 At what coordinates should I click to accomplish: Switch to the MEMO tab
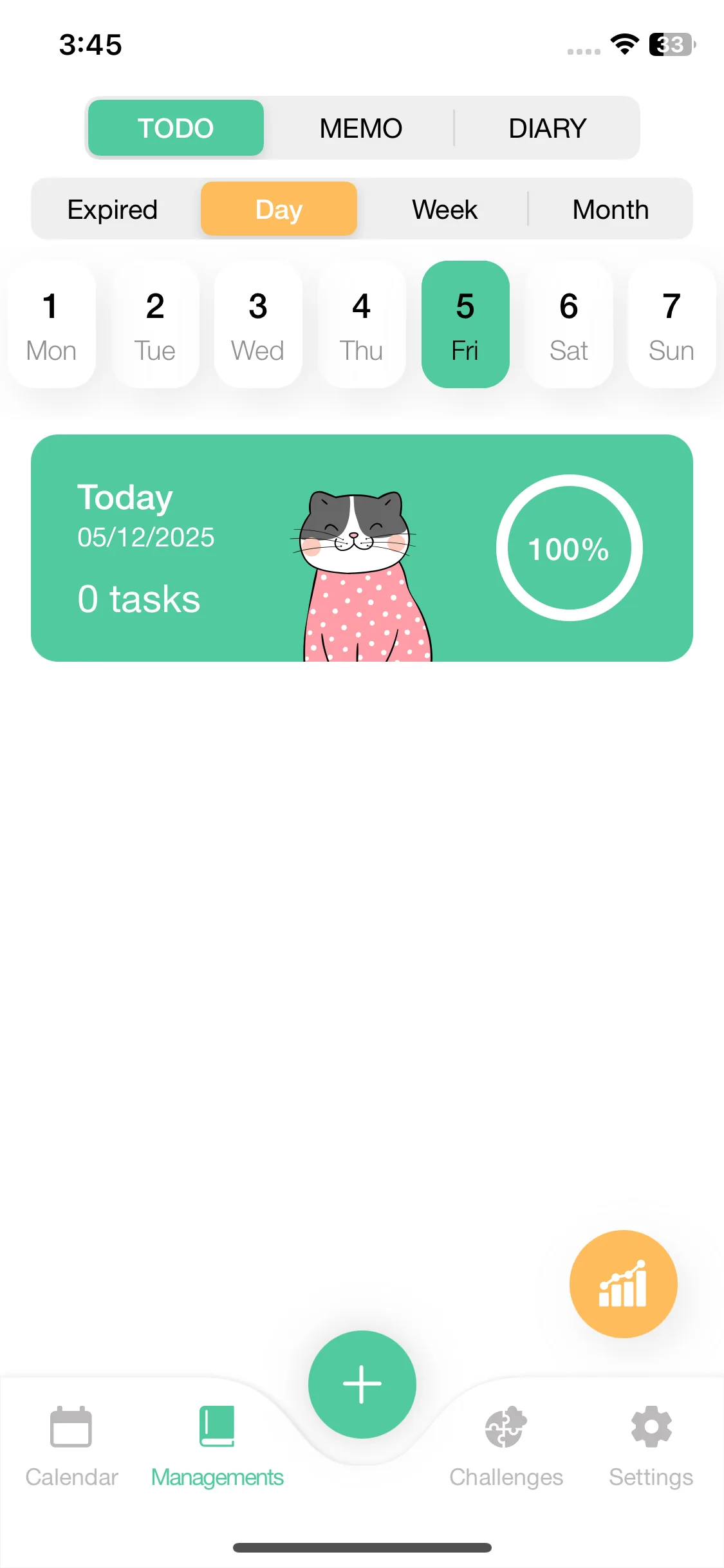point(360,127)
